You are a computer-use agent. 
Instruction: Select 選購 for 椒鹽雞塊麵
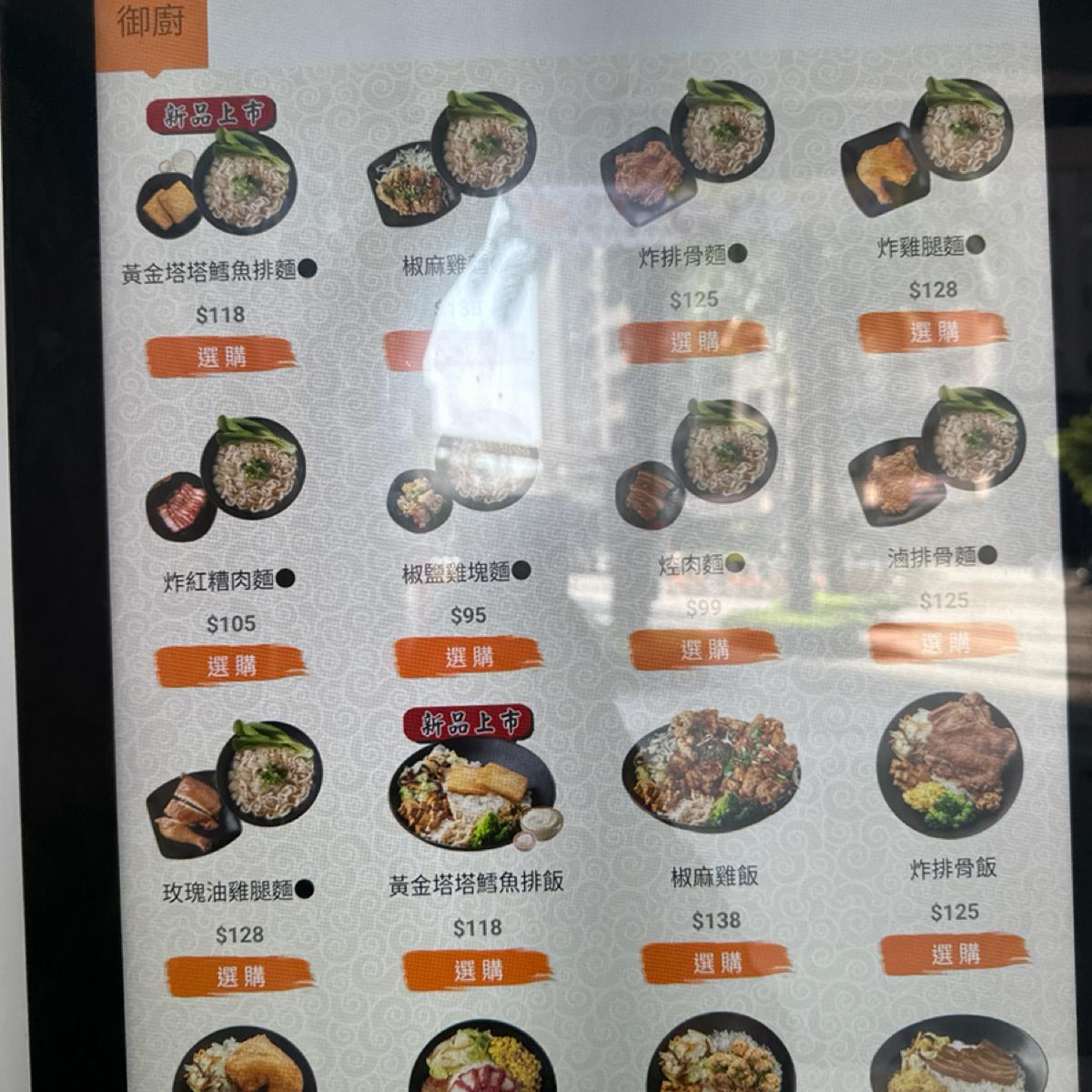click(468, 656)
